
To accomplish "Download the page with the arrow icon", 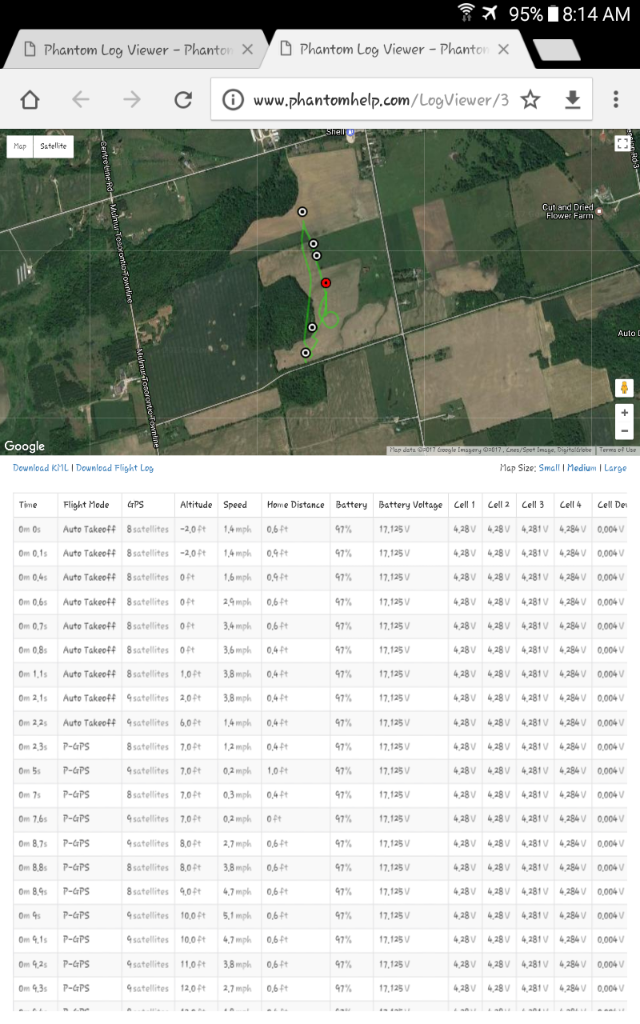I will pos(573,99).
